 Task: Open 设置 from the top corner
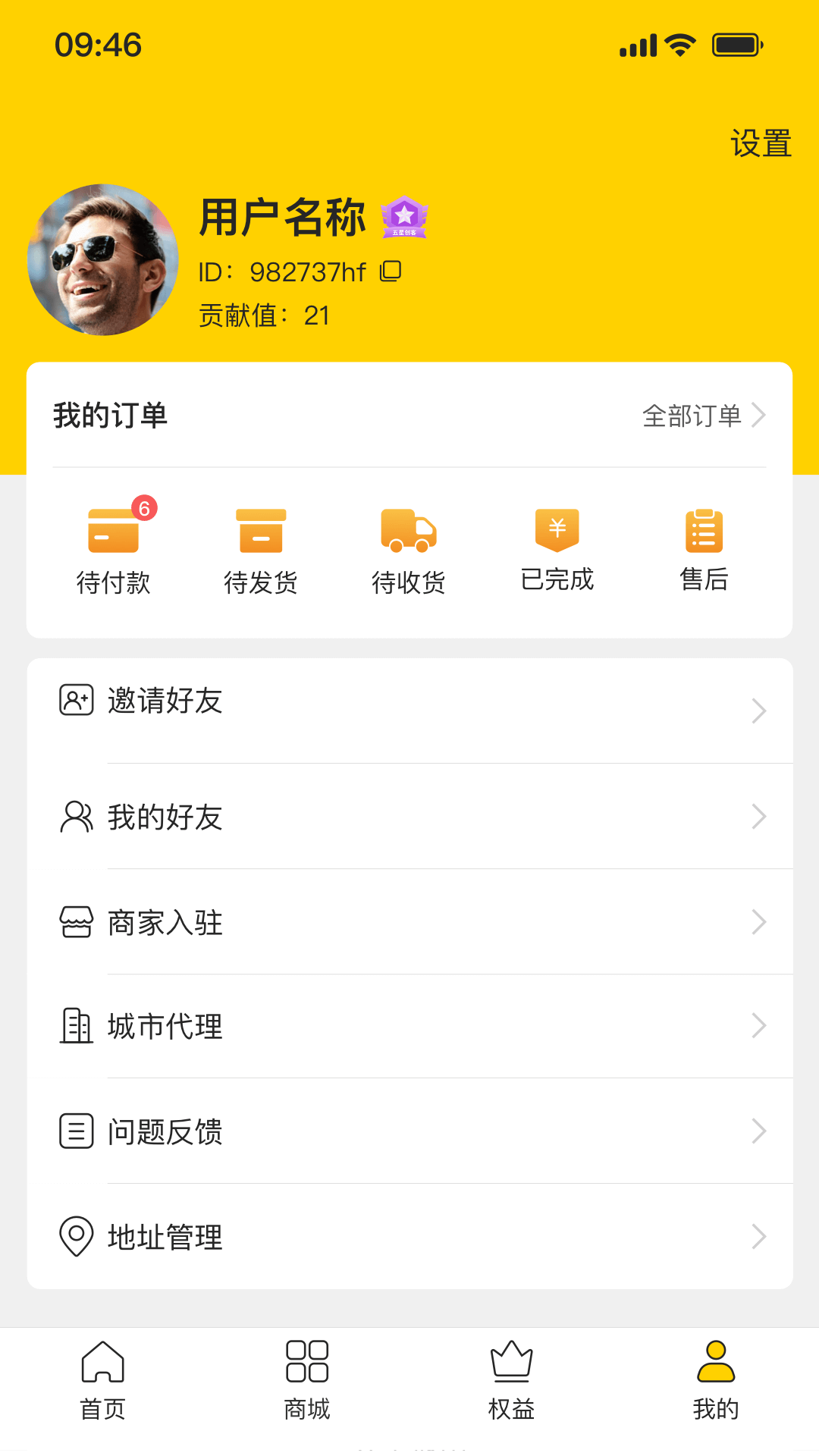(761, 141)
